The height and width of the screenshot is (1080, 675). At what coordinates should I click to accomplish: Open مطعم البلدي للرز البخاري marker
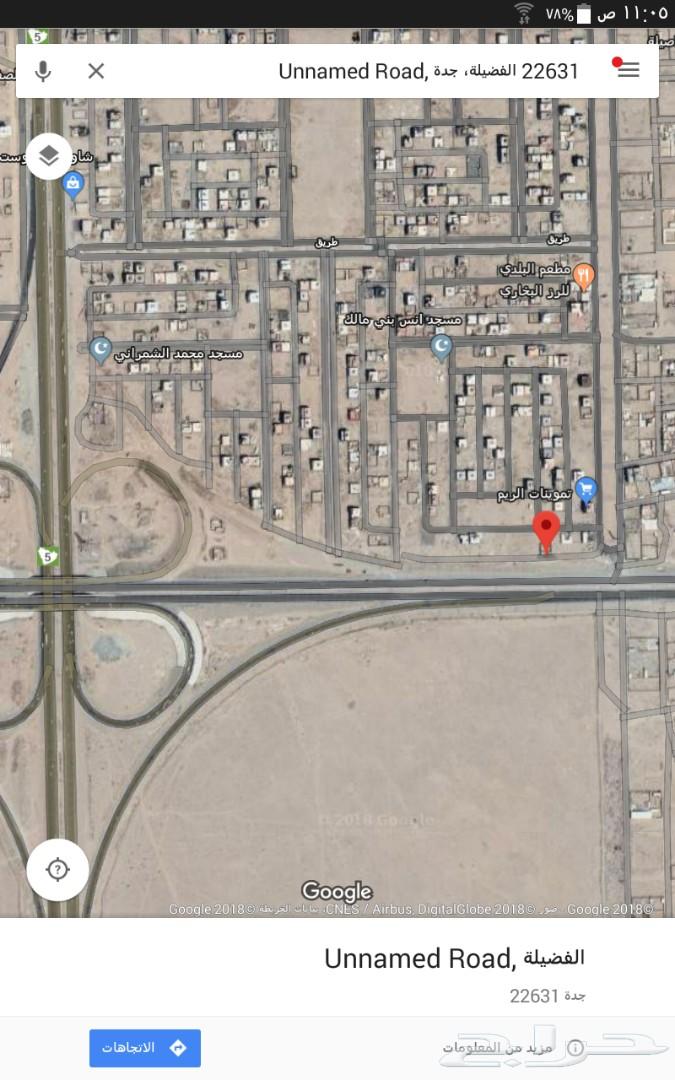coord(583,278)
